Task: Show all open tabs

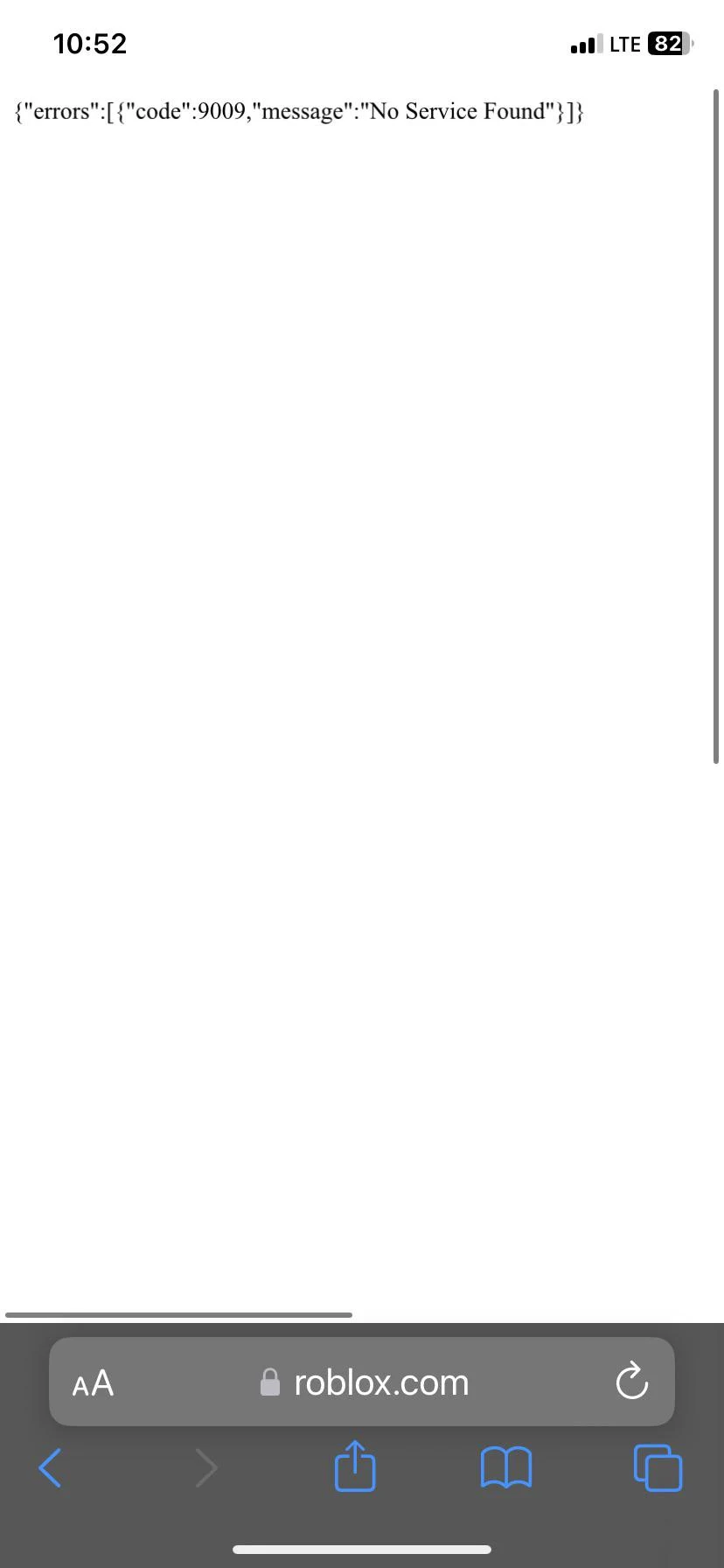Action: coord(658,1467)
